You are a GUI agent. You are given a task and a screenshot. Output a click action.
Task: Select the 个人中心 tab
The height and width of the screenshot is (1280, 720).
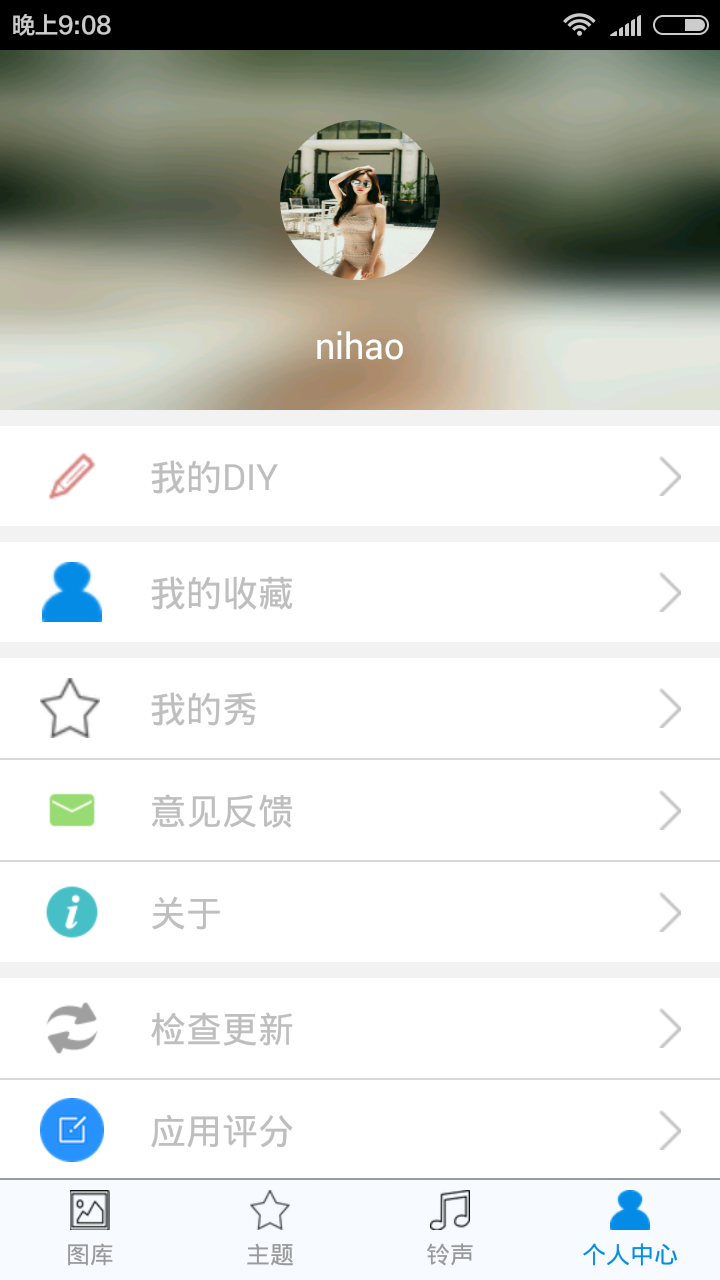(630, 1229)
